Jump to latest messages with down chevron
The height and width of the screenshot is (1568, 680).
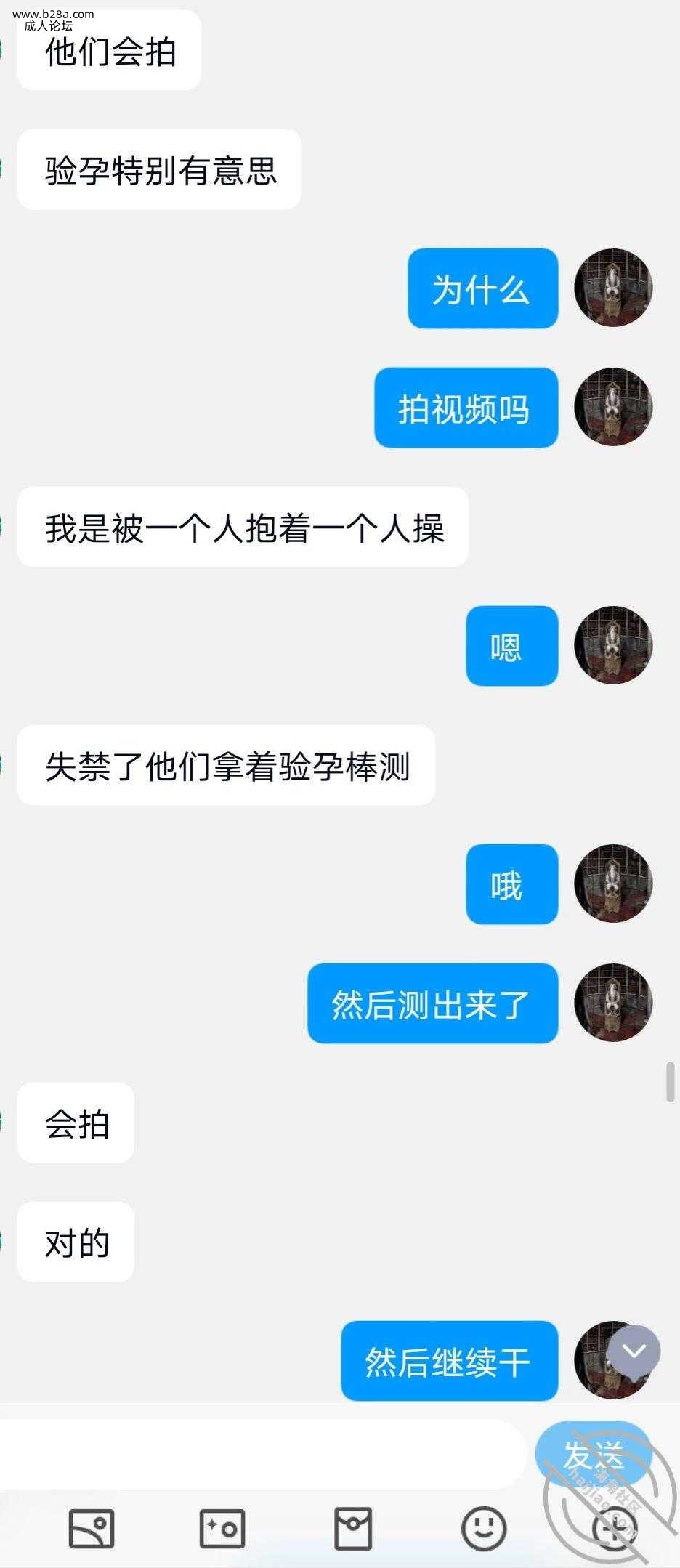(x=634, y=1351)
